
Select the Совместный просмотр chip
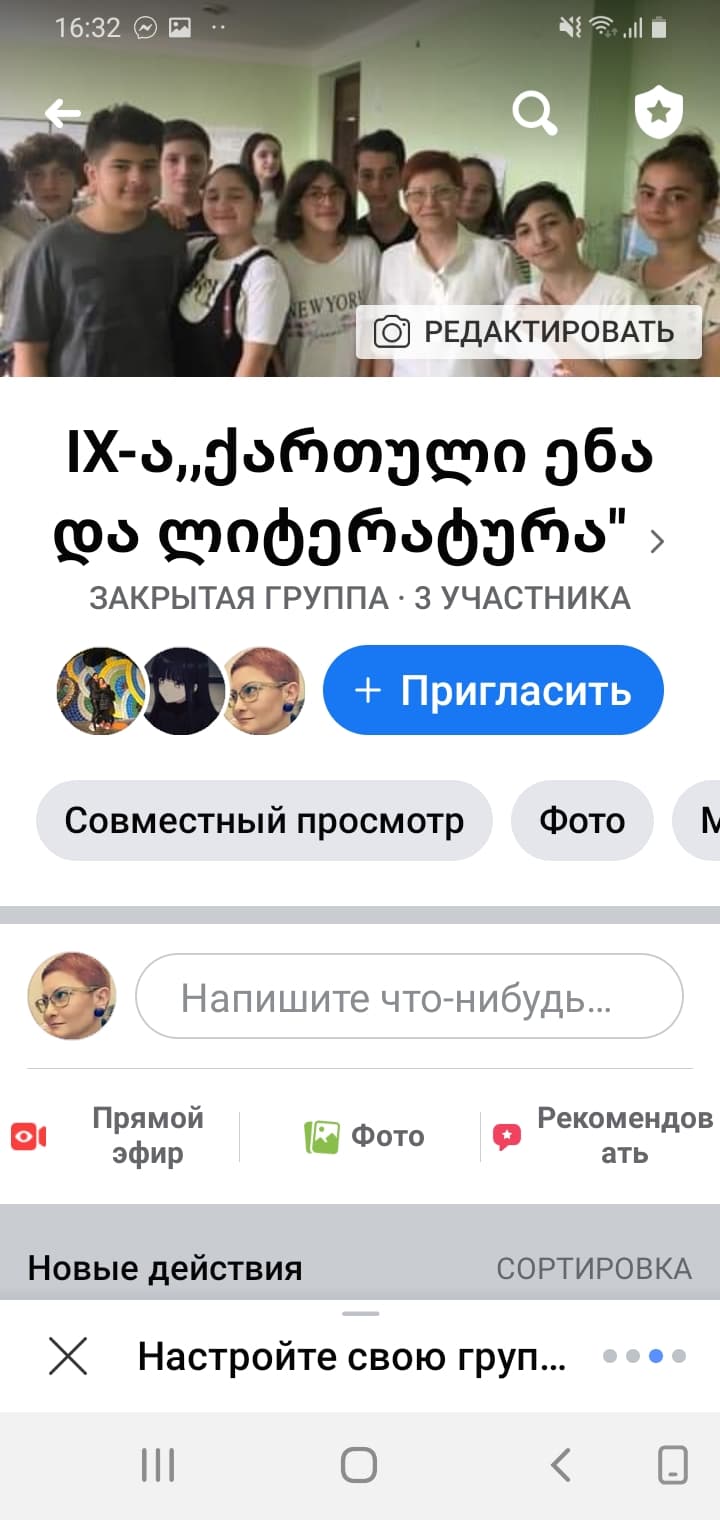264,821
